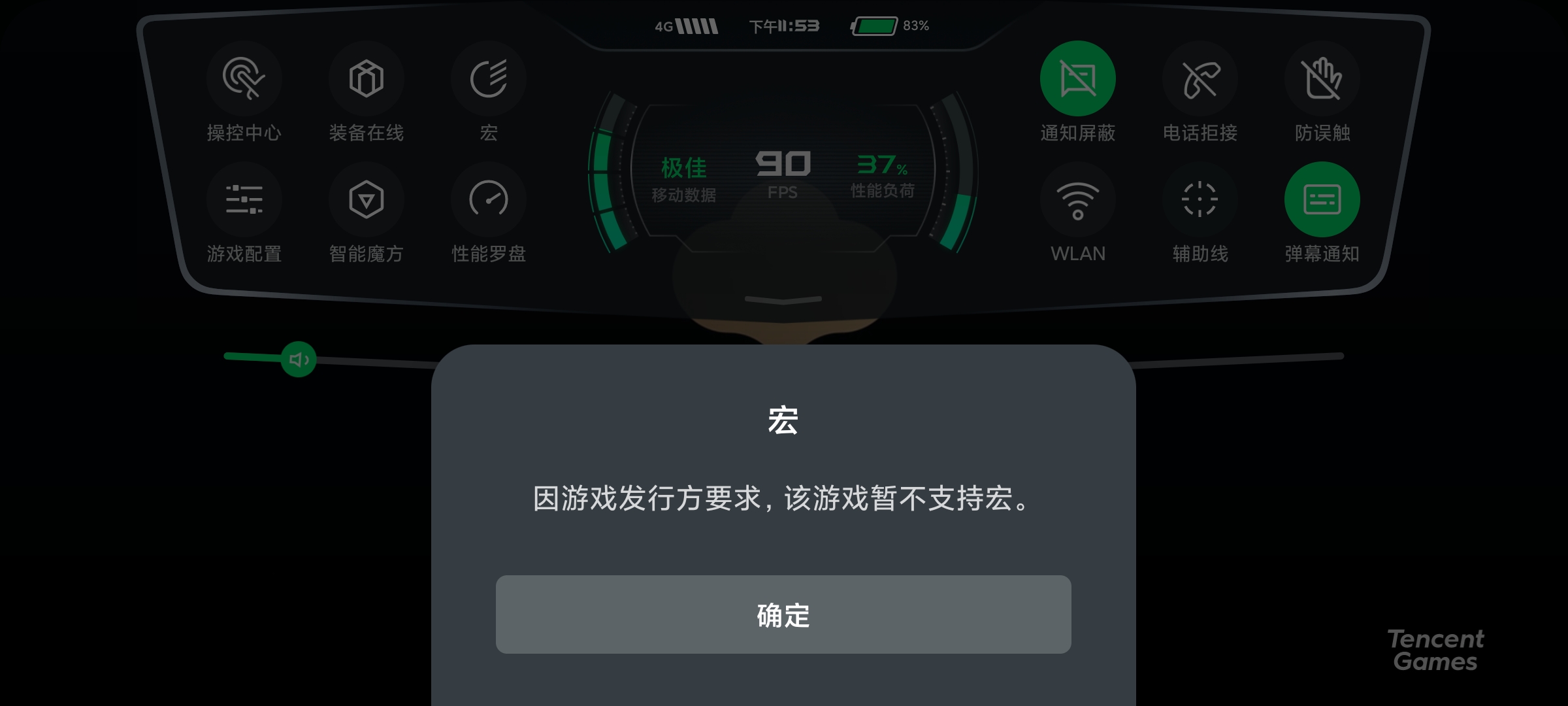Viewport: 1568px width, 706px height.
Task: Disable 通知屏蔽 notification blocking
Action: click(1077, 79)
